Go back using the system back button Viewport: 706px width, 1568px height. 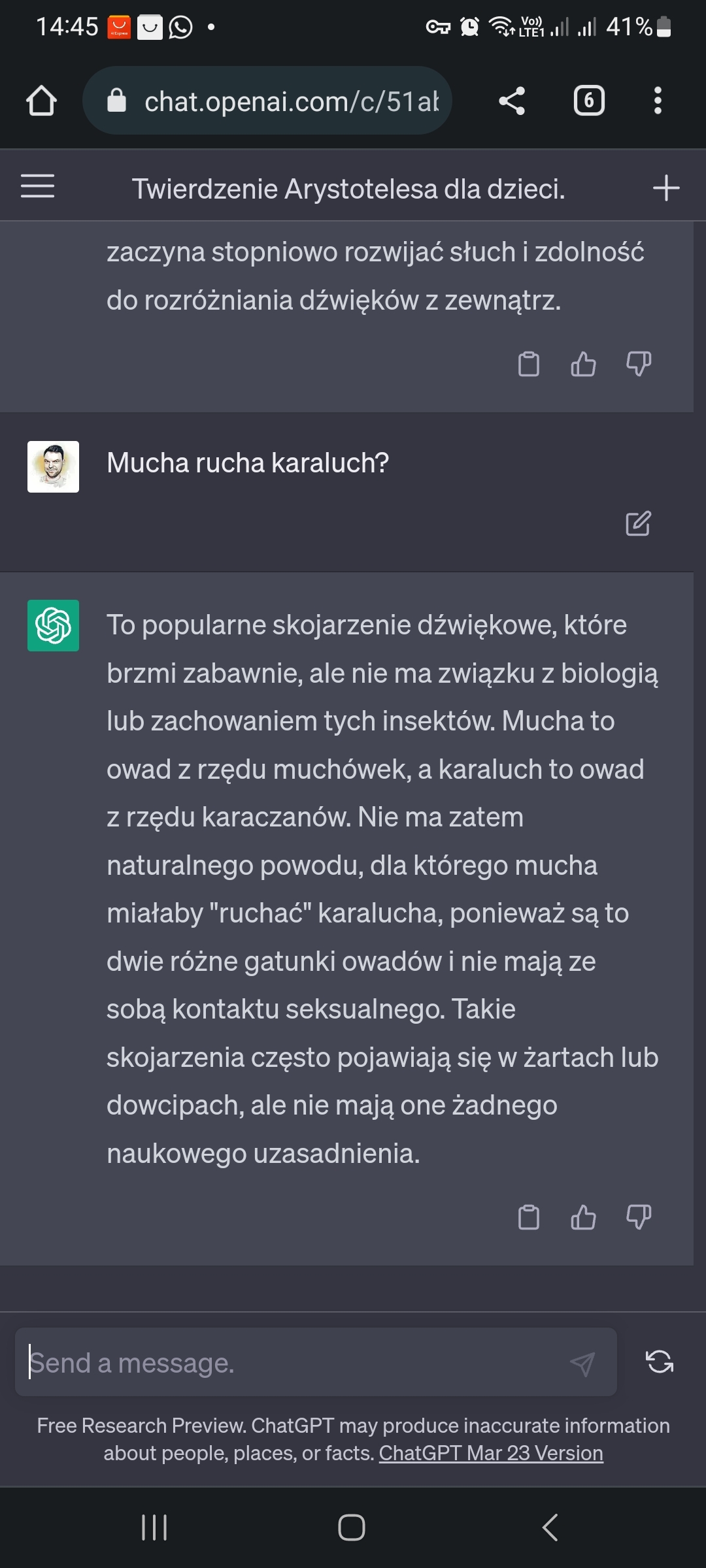[550, 1527]
